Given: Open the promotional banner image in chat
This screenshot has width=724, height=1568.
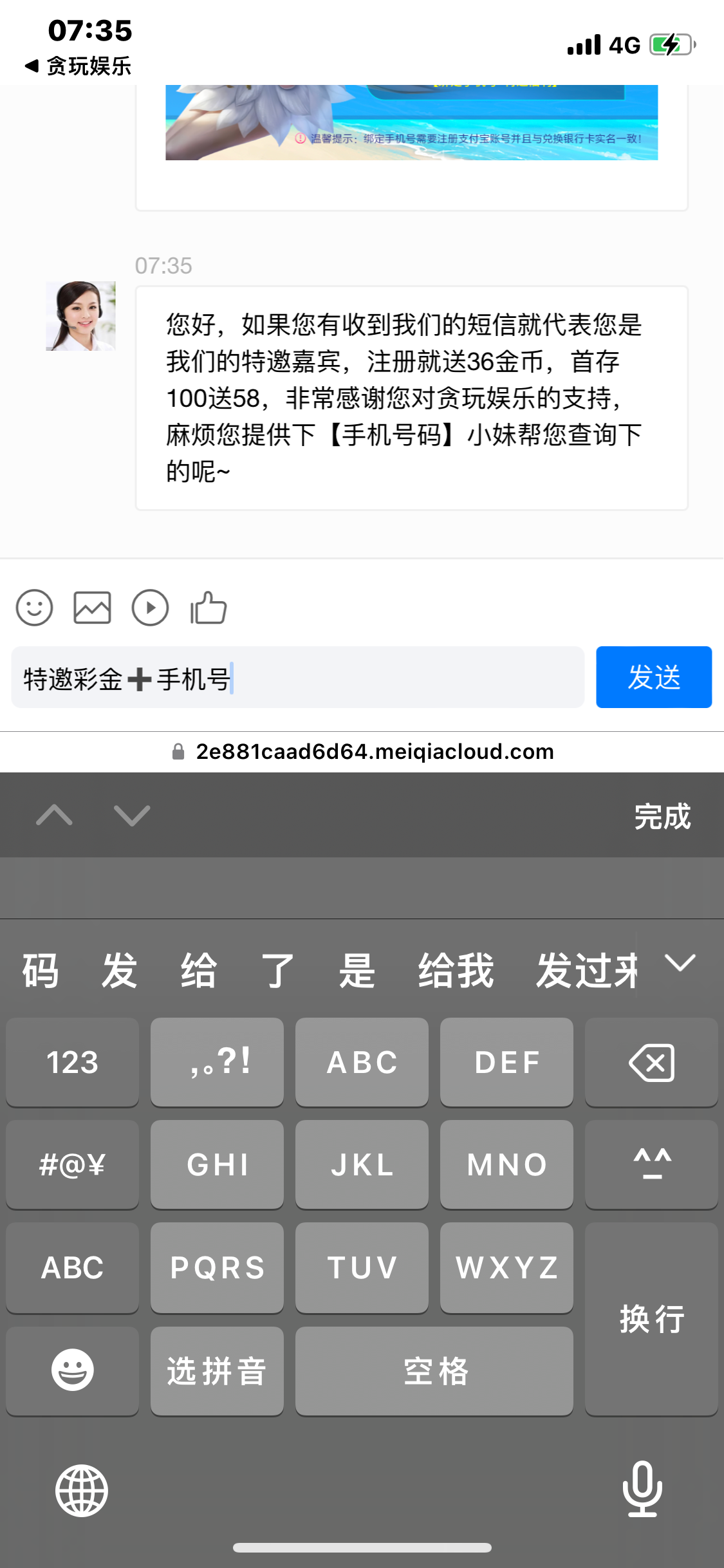Looking at the screenshot, I should [x=412, y=122].
